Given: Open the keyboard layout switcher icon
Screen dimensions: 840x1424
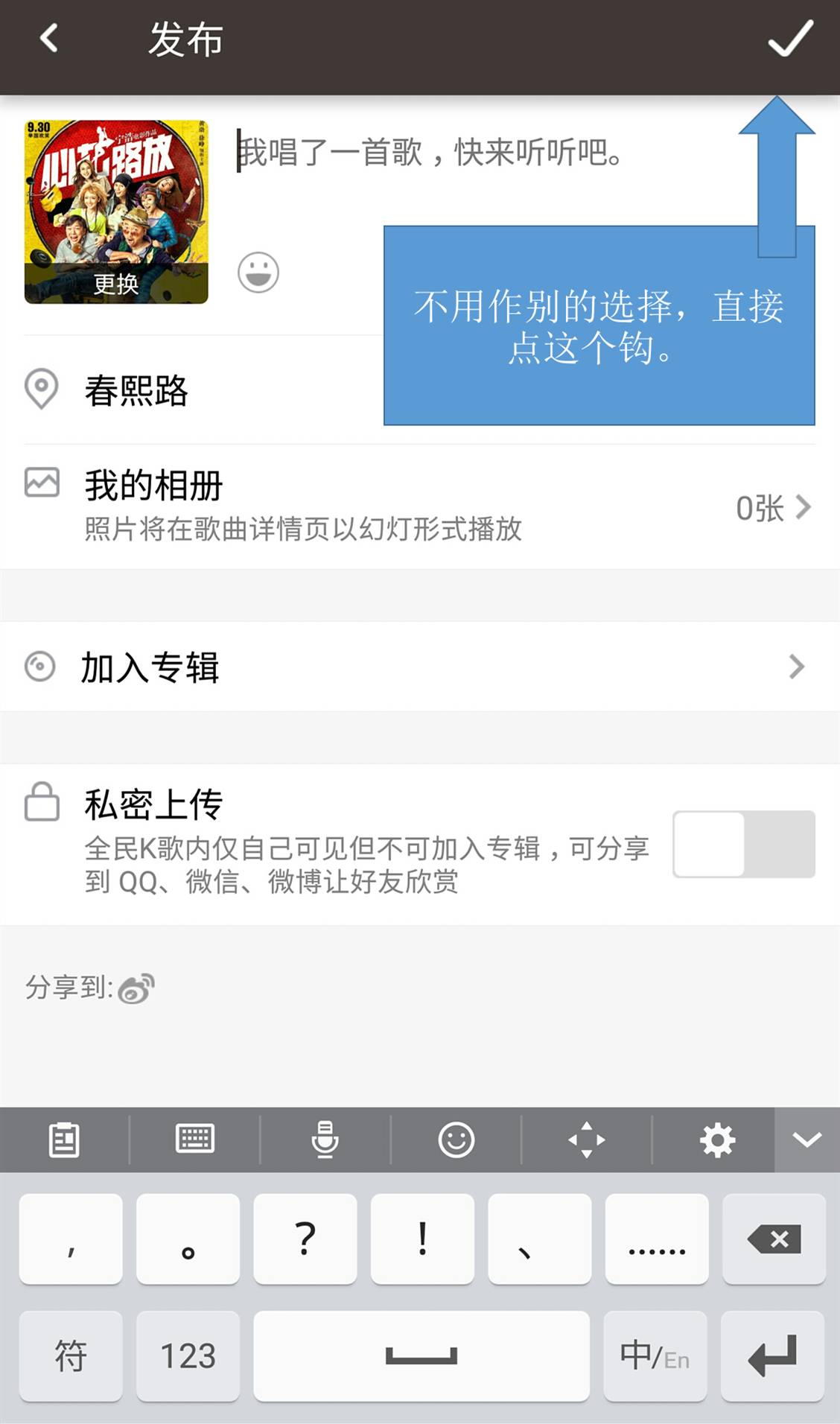Looking at the screenshot, I should point(195,1139).
